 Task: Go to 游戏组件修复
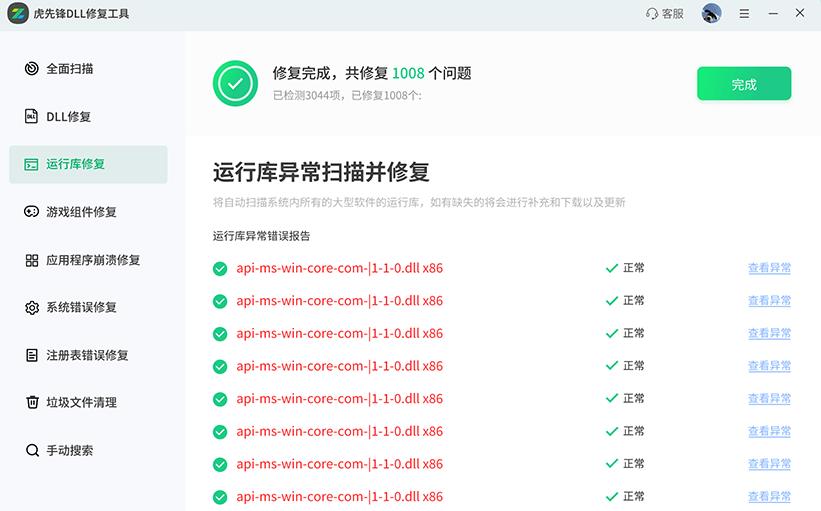(81, 212)
